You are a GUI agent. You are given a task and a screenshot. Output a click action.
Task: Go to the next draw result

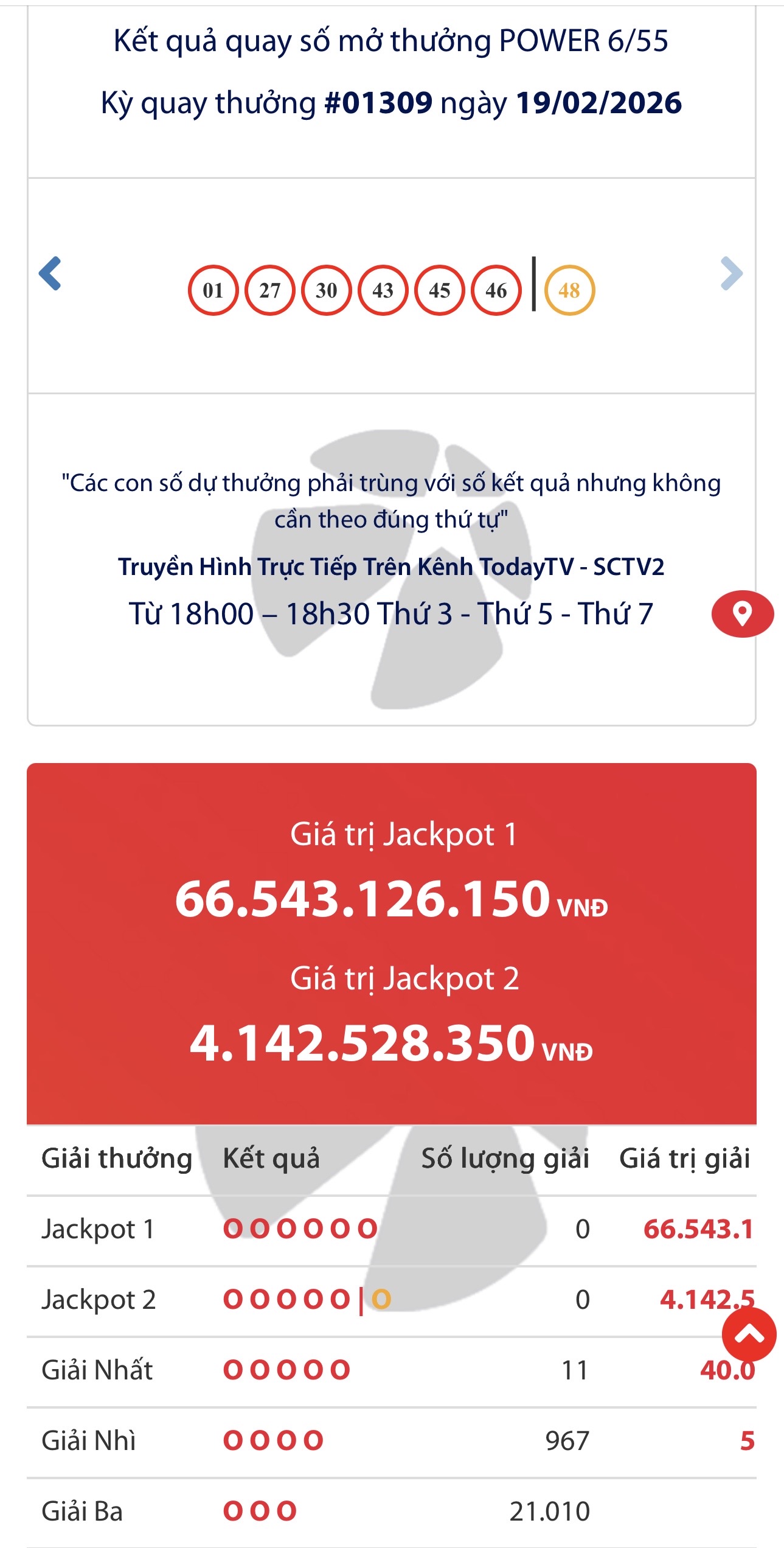point(731,274)
